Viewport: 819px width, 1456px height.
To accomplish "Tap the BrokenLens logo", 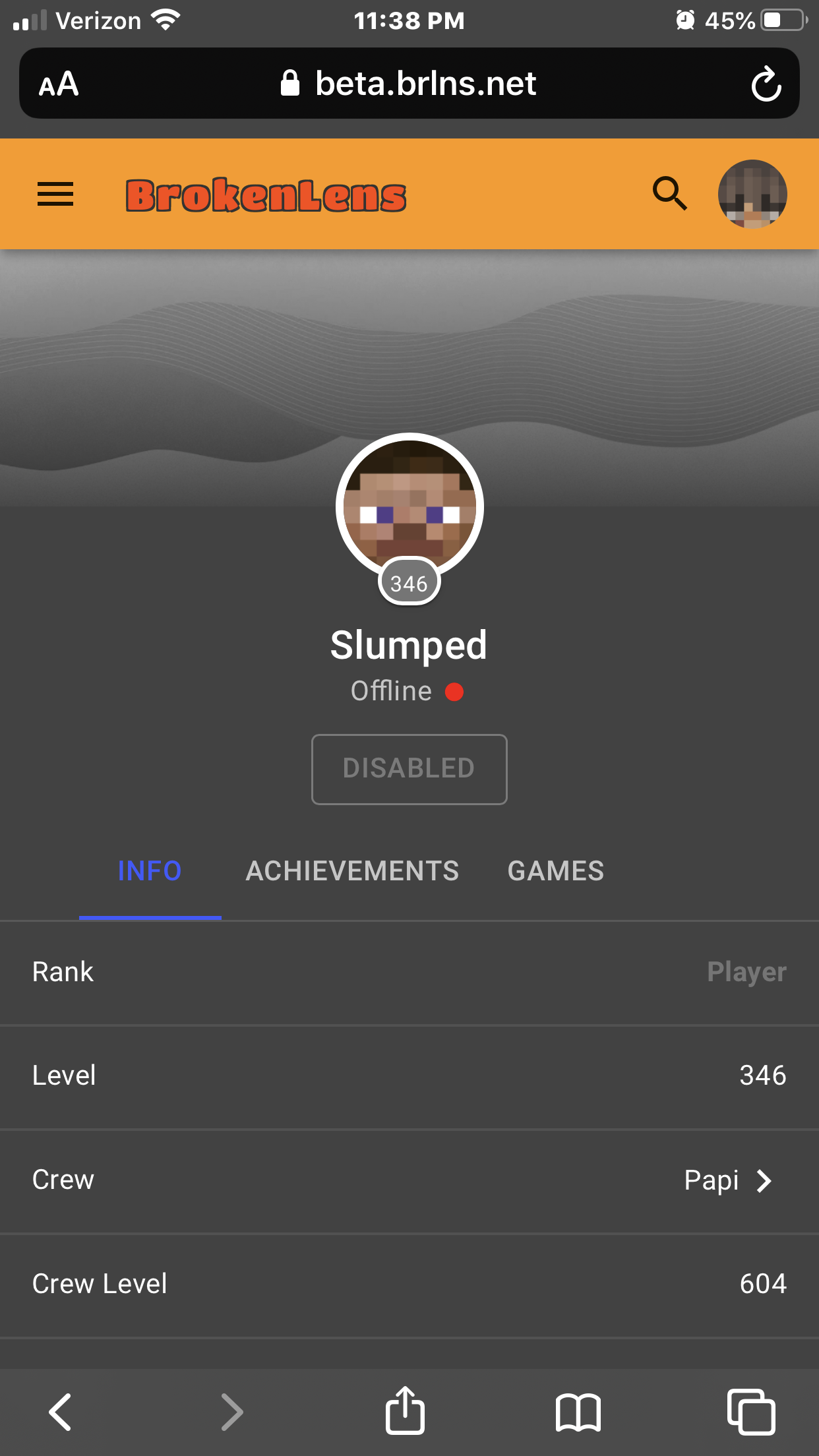I will coord(266,195).
